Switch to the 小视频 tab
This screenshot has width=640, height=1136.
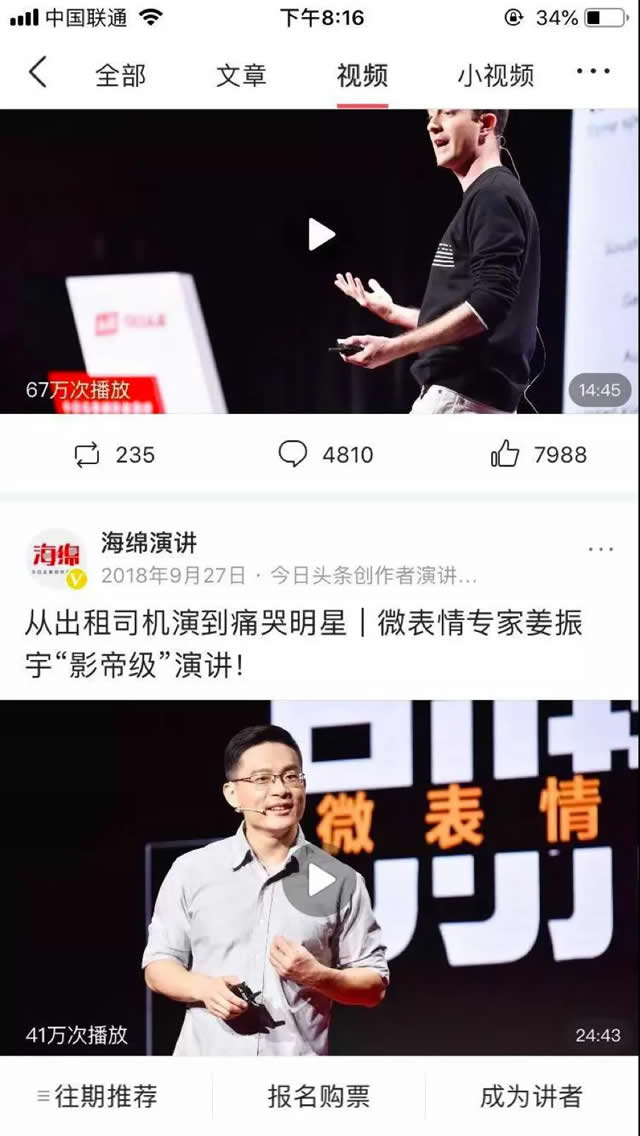point(496,75)
